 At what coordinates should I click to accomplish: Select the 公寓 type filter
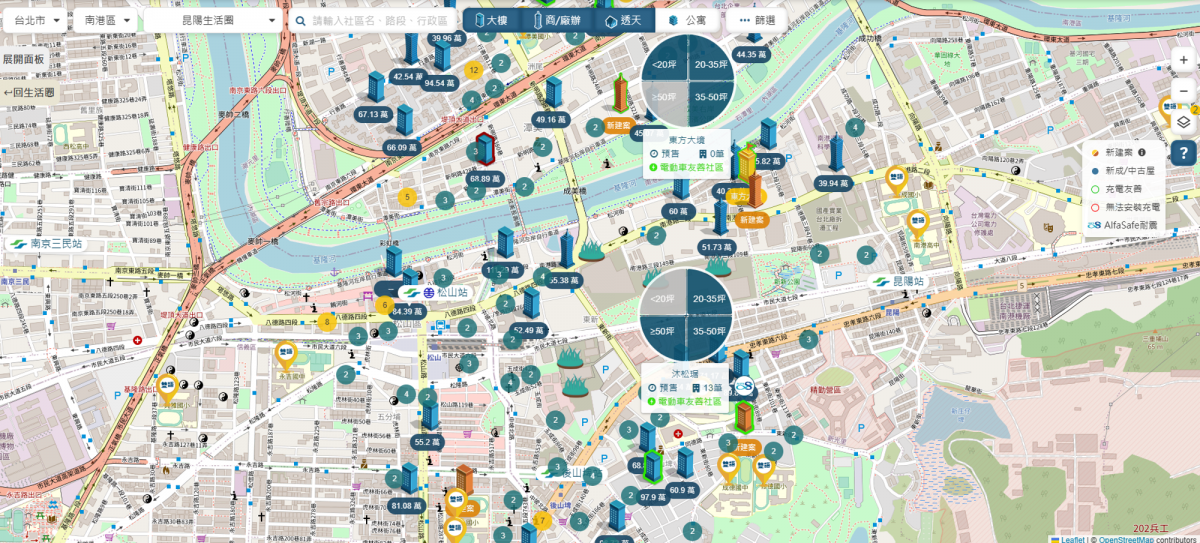point(688,20)
